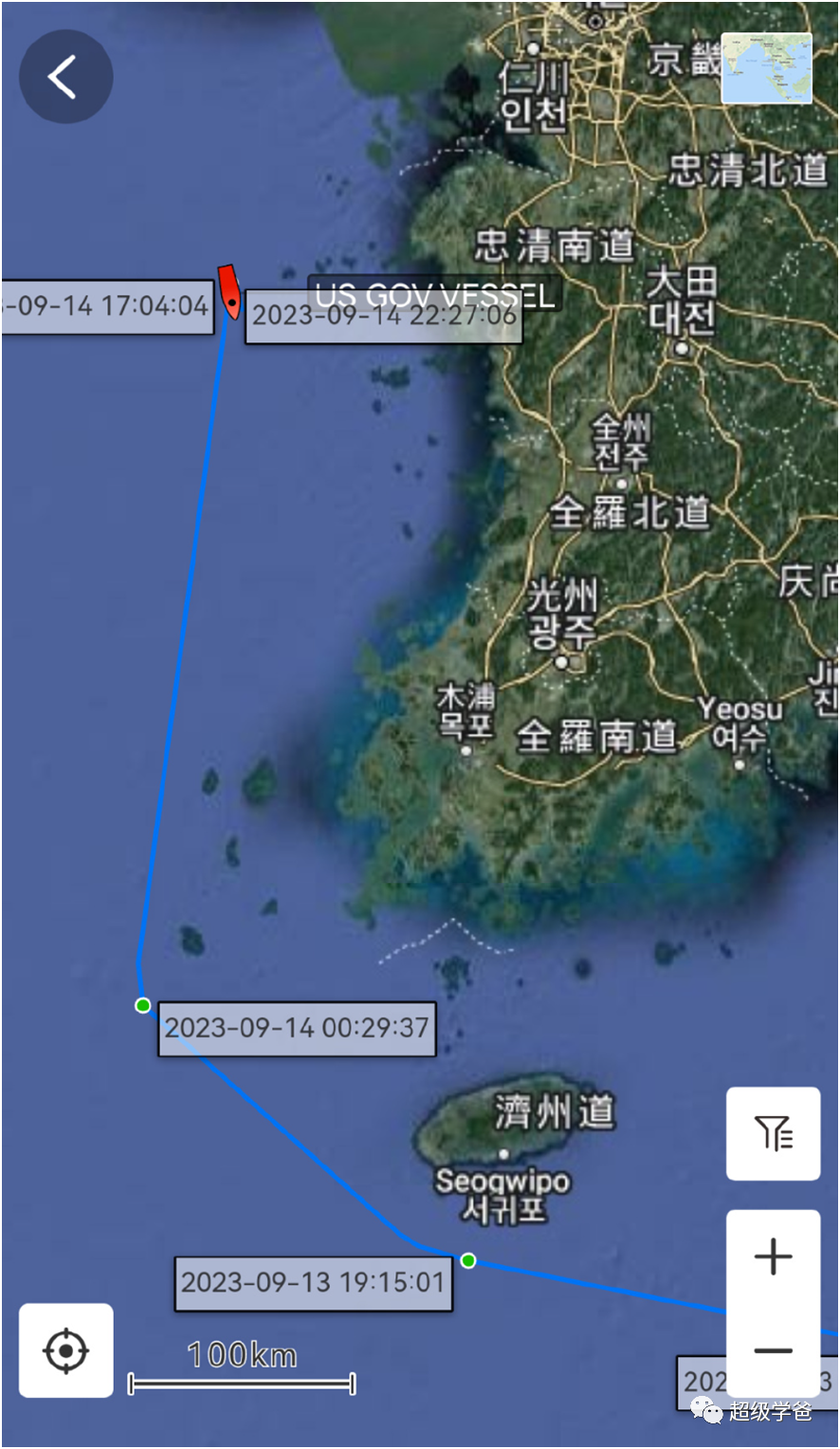Recenter map with the locate button
Viewport: 840px width, 1449px height.
[x=66, y=1350]
